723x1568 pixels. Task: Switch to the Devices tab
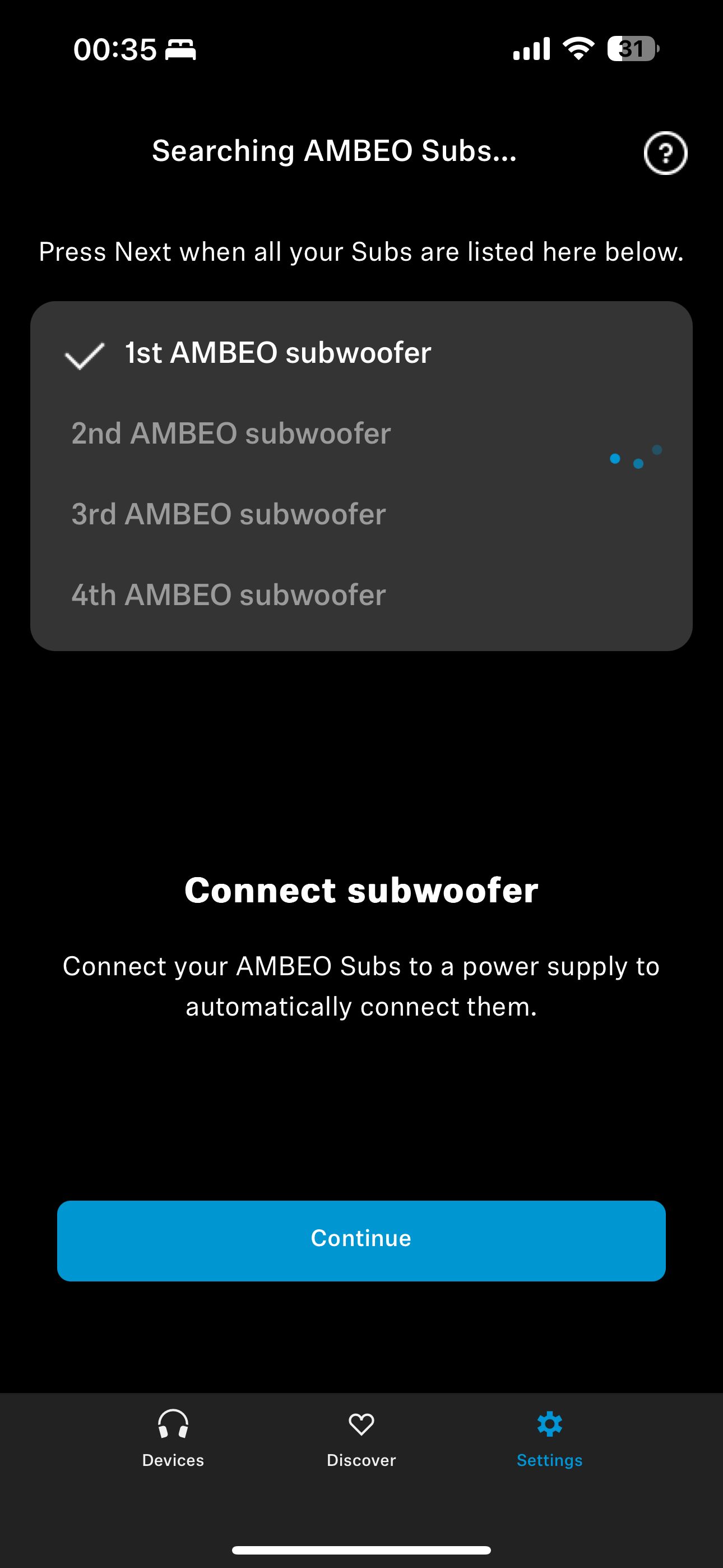[173, 1439]
